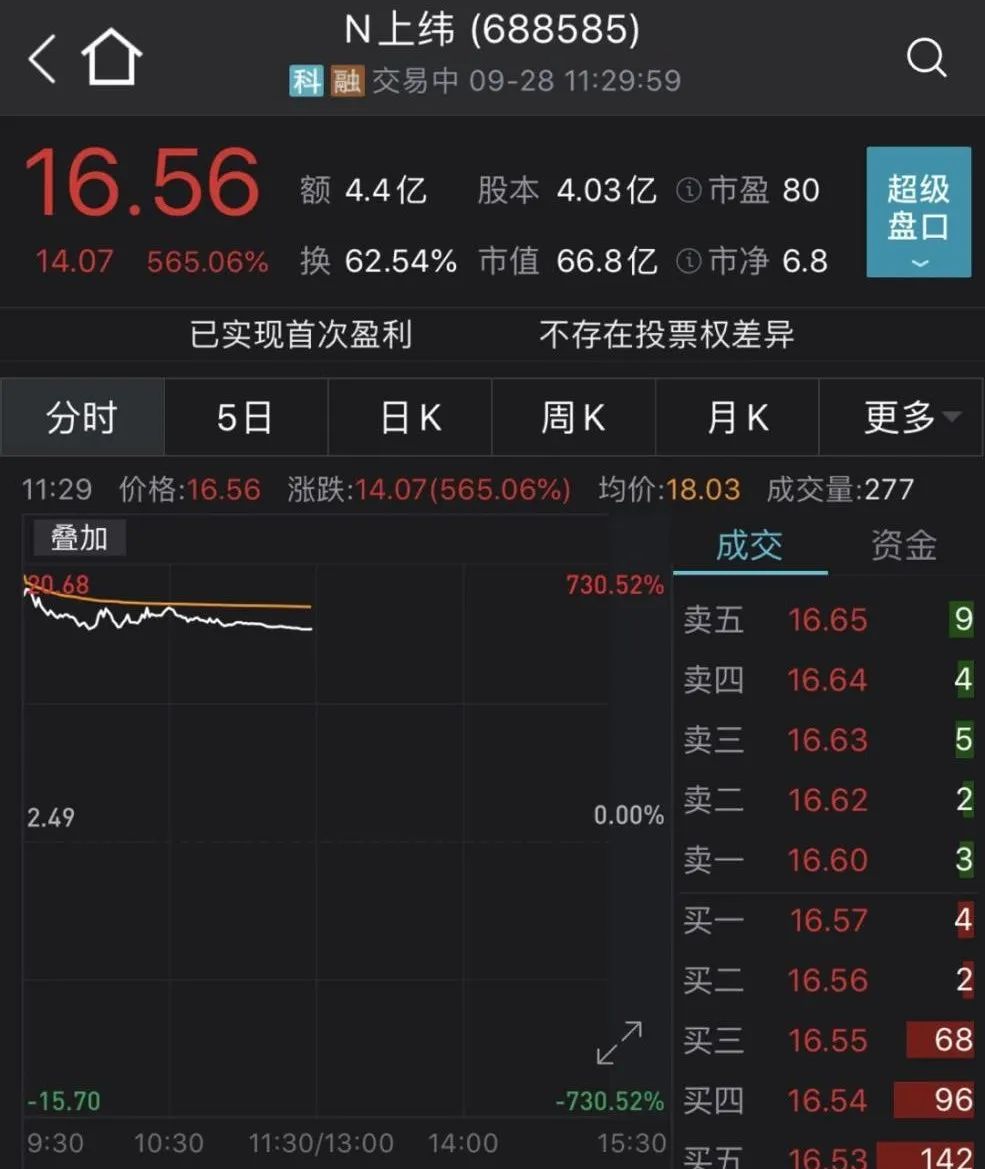Switch to the 资金 funds tab
The height and width of the screenshot is (1169, 985).
(x=903, y=545)
